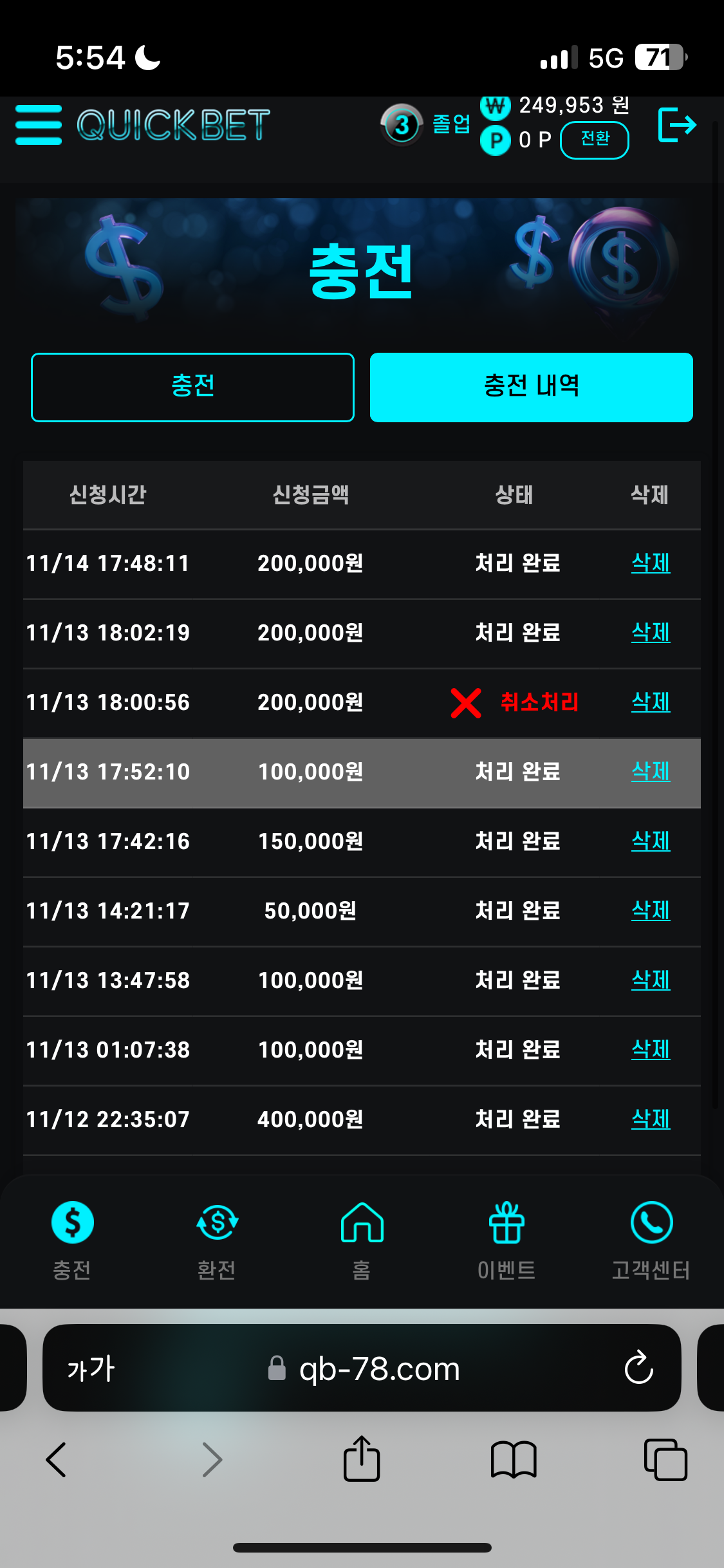Delete the 11/14 17:48:11 record
Viewport: 724px width, 1568px height.
650,563
